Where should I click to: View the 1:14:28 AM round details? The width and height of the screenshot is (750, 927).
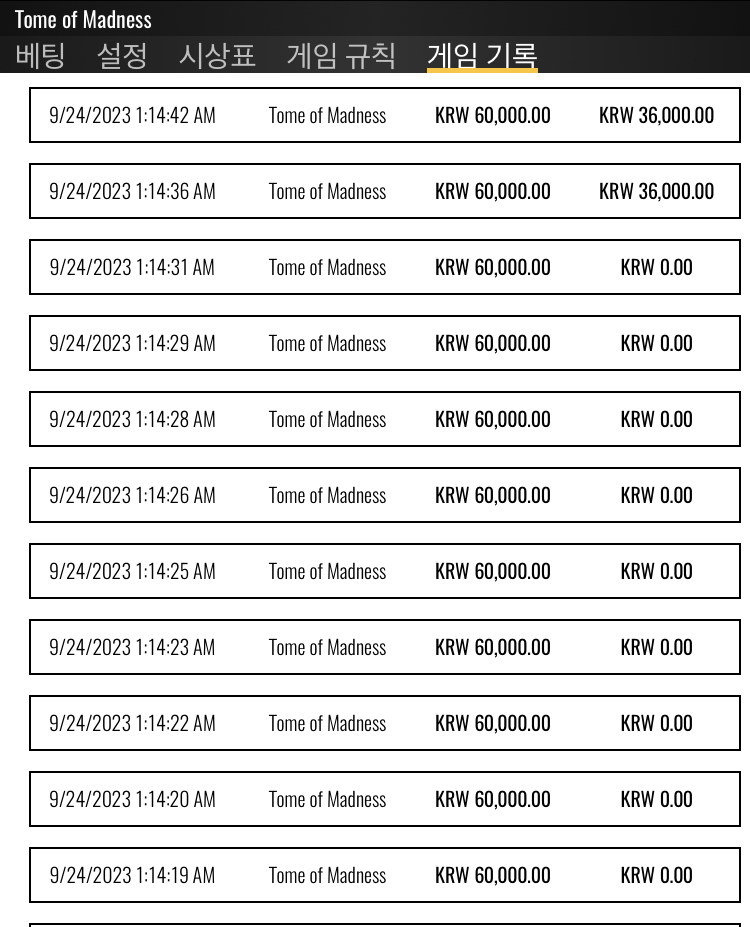point(385,419)
